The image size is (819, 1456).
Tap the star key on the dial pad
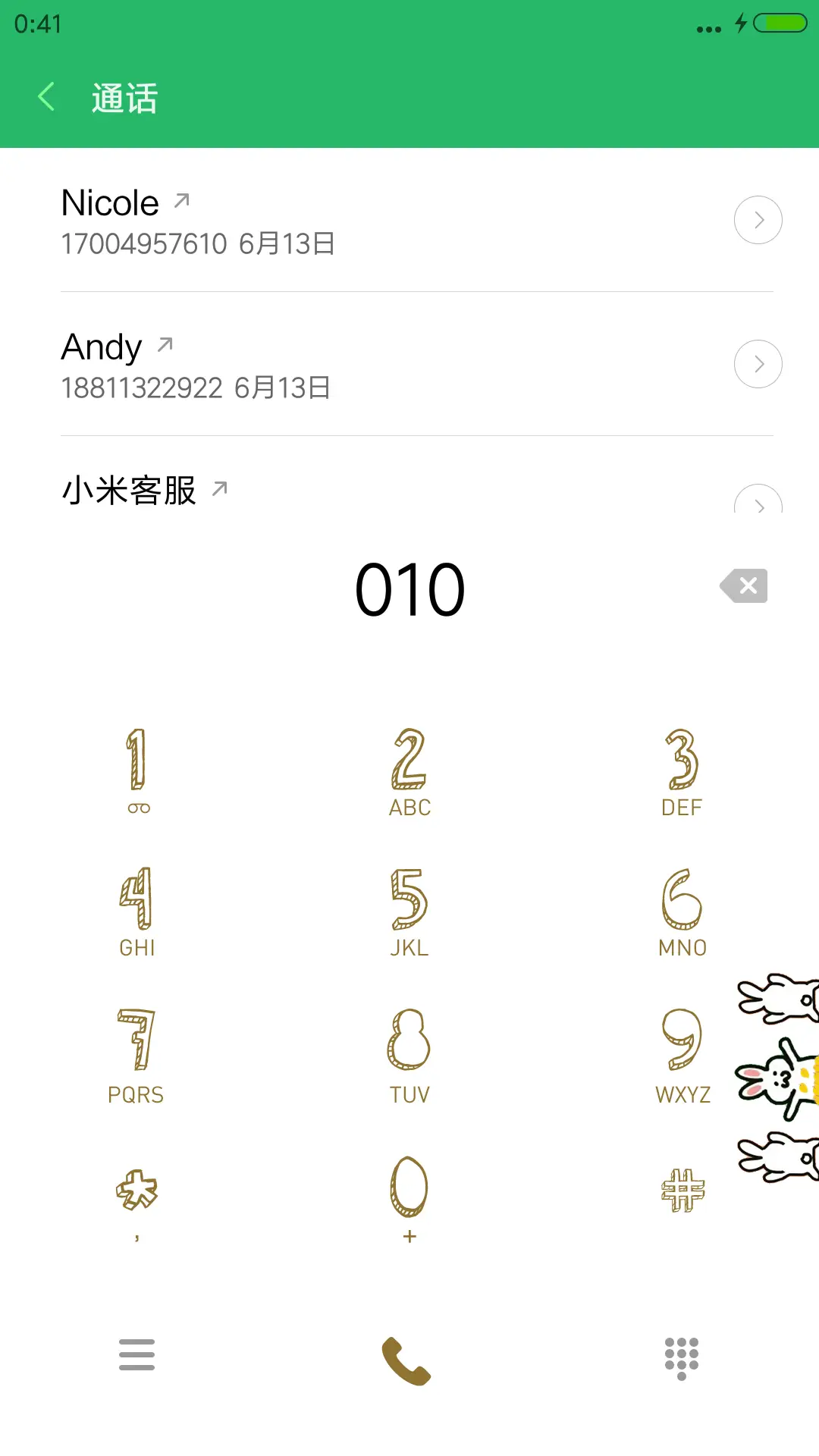click(x=136, y=1191)
